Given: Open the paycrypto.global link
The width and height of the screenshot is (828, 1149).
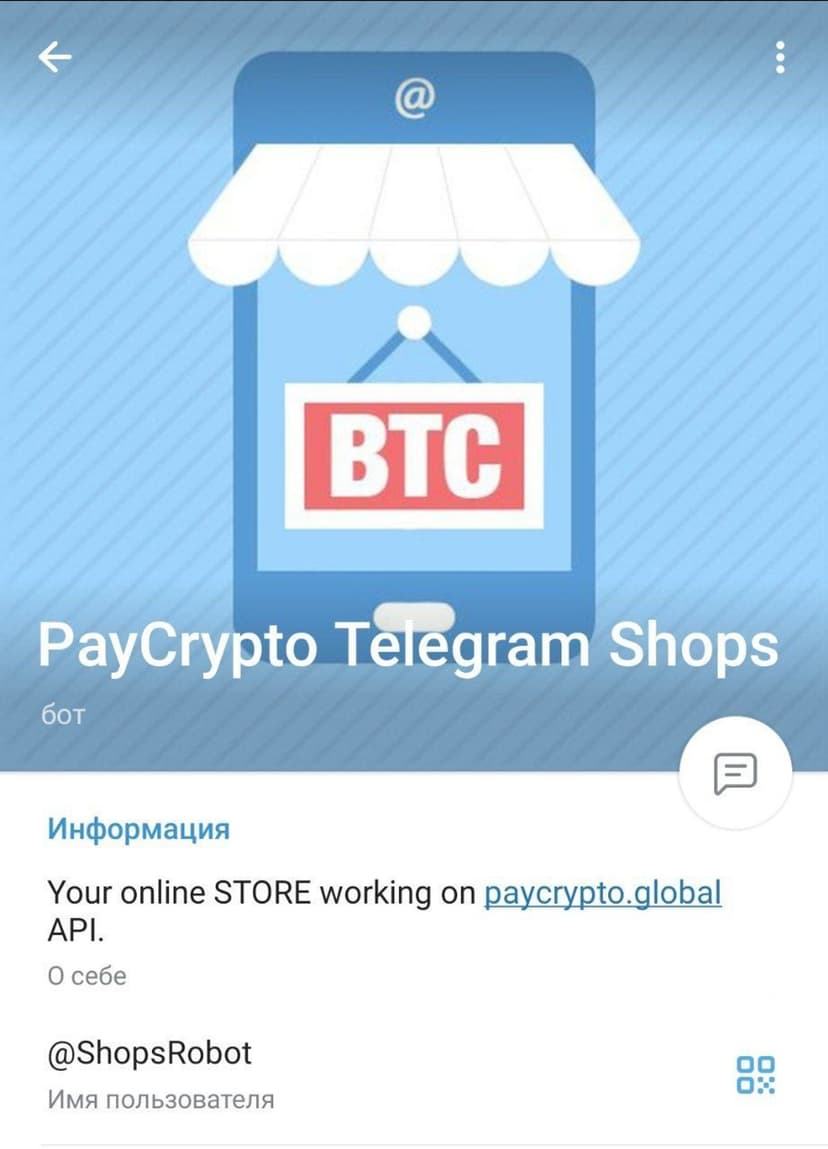Looking at the screenshot, I should [x=602, y=892].
